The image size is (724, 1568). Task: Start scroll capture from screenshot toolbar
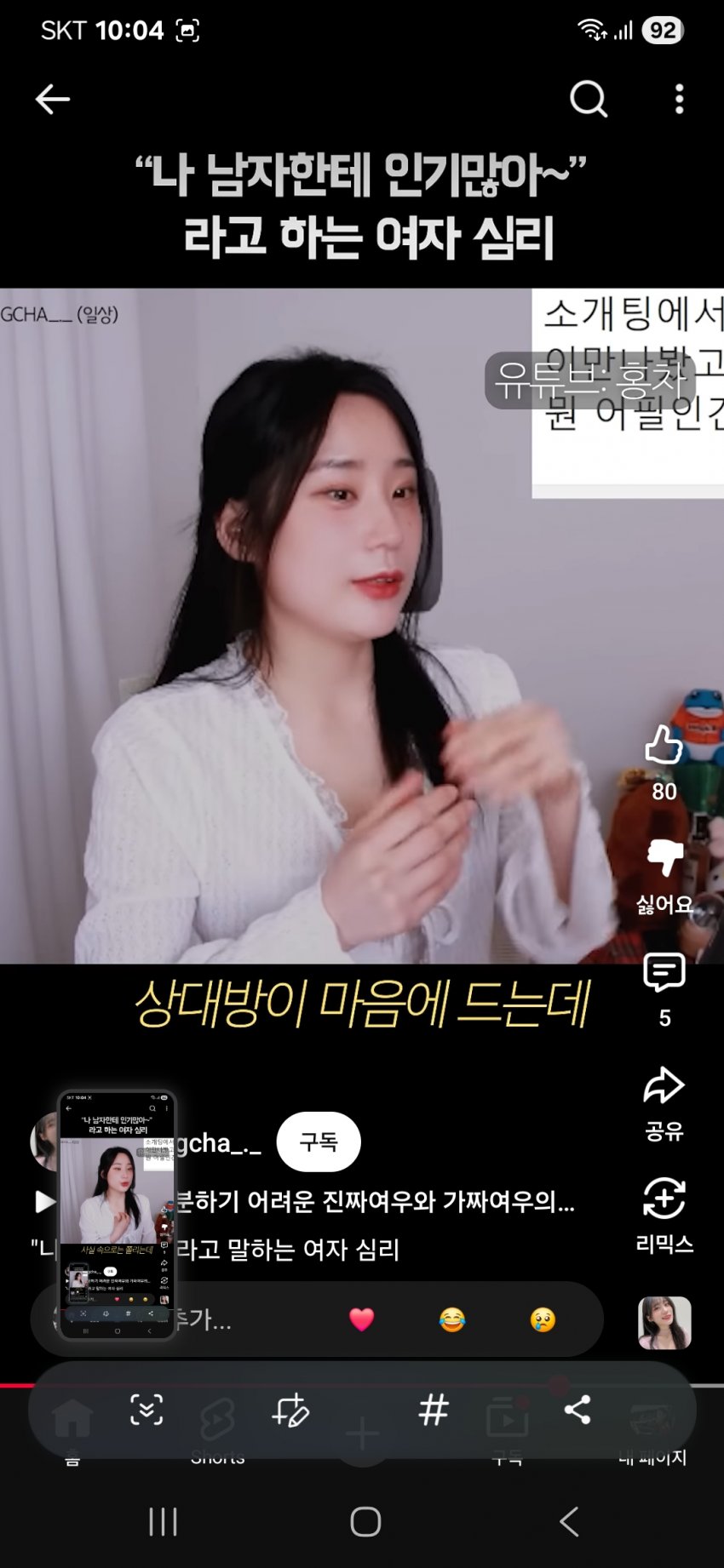pyautogui.click(x=147, y=1411)
